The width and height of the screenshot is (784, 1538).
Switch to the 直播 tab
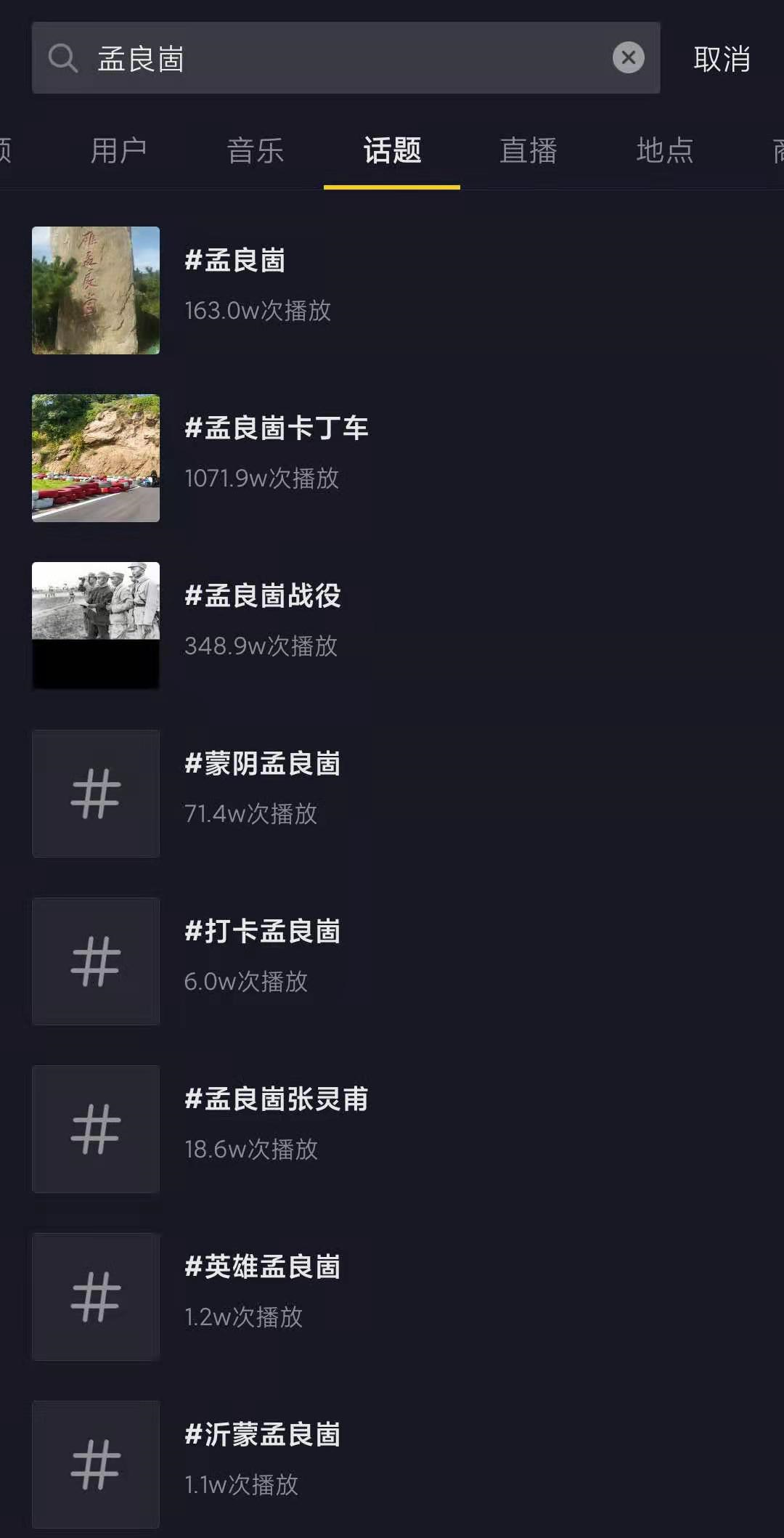coord(528,151)
